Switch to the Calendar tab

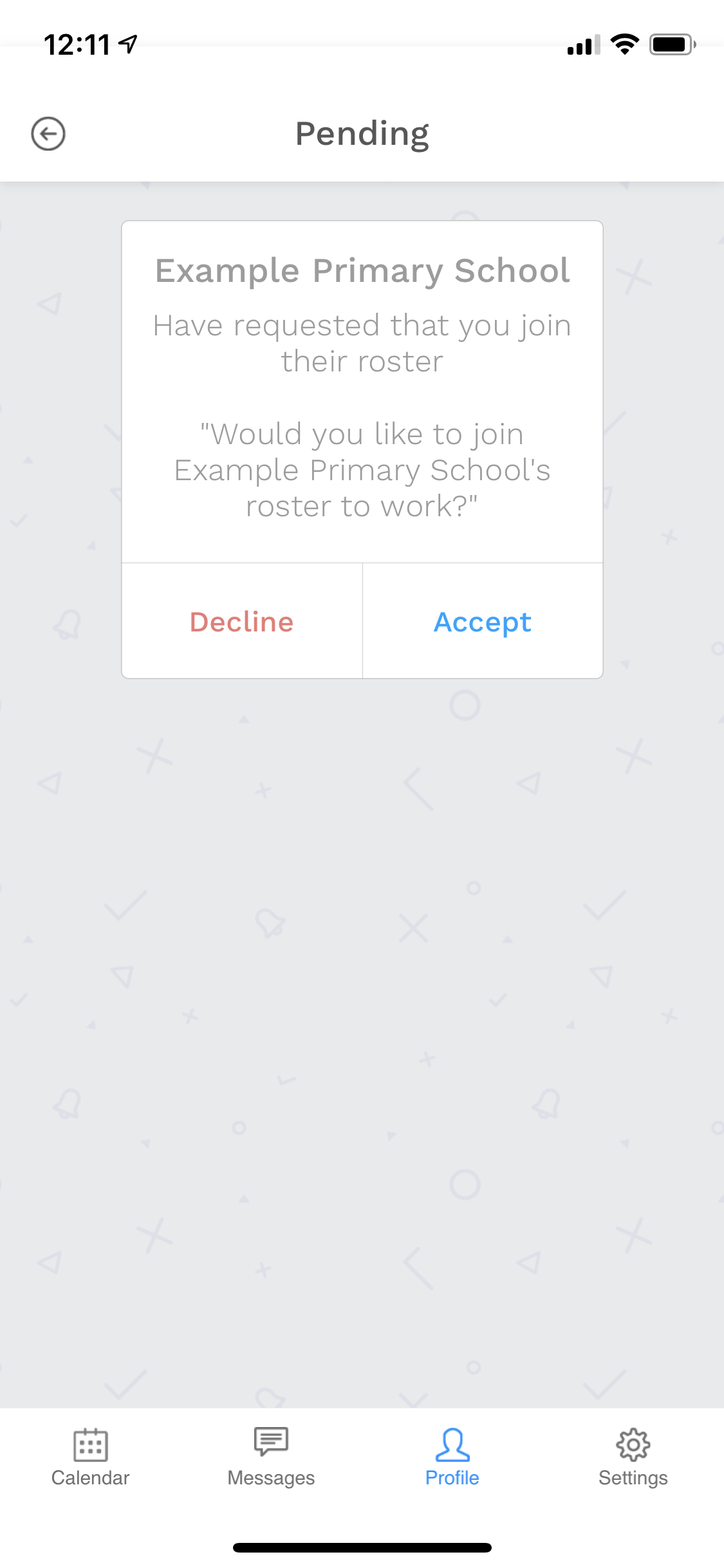[91, 1457]
